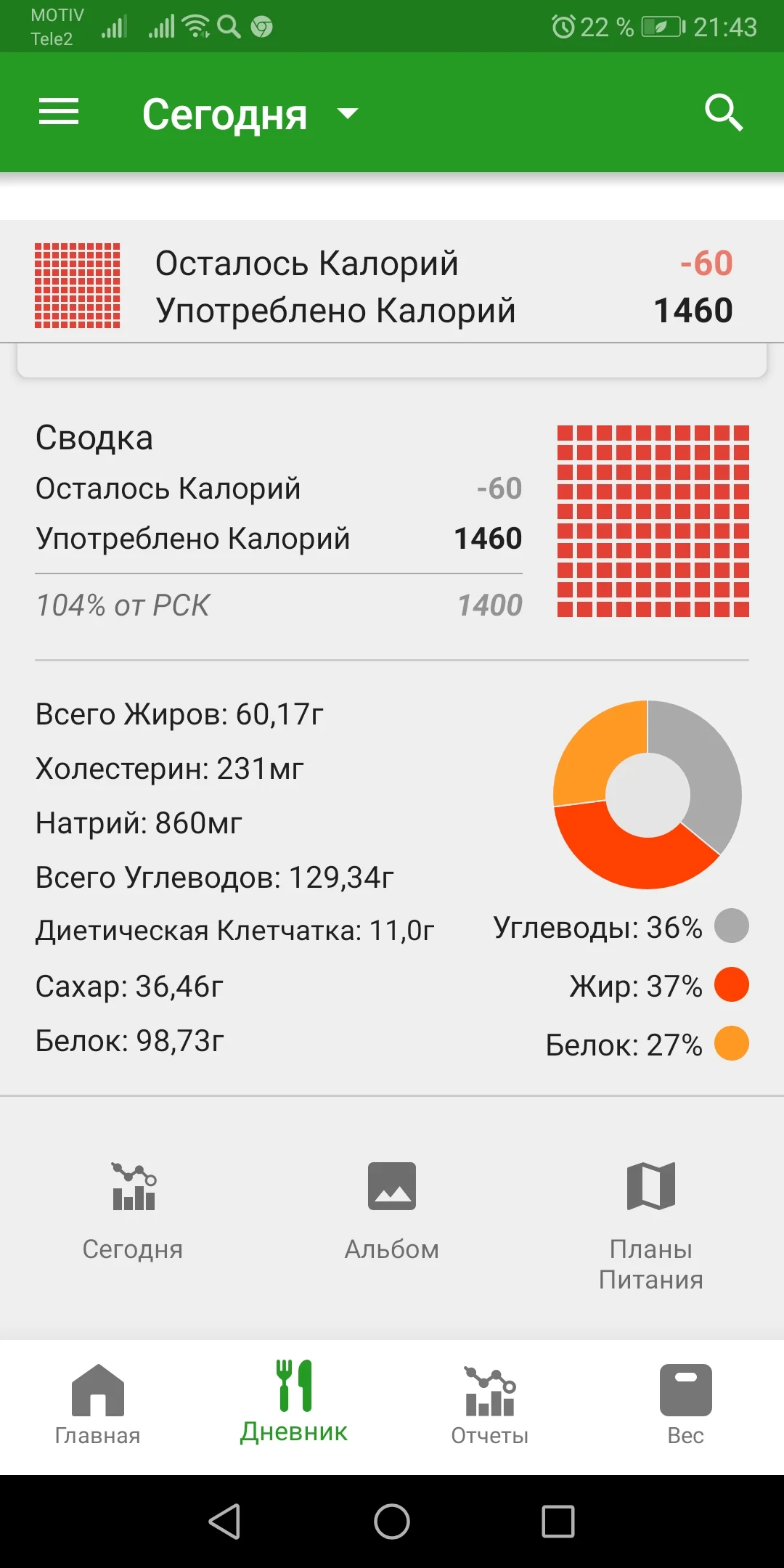The image size is (784, 1568).
Task: Open the hamburger menu drawer
Action: pyautogui.click(x=59, y=113)
